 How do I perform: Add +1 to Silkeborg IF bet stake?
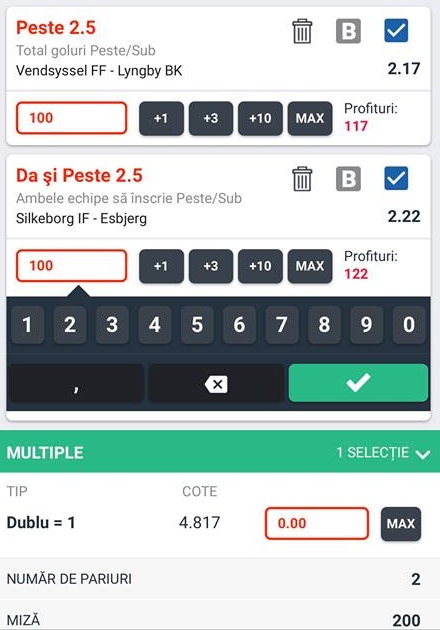pos(161,266)
